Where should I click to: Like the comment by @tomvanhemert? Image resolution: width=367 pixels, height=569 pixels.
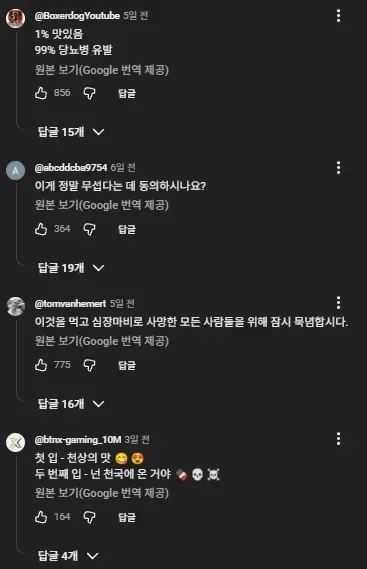[41, 365]
